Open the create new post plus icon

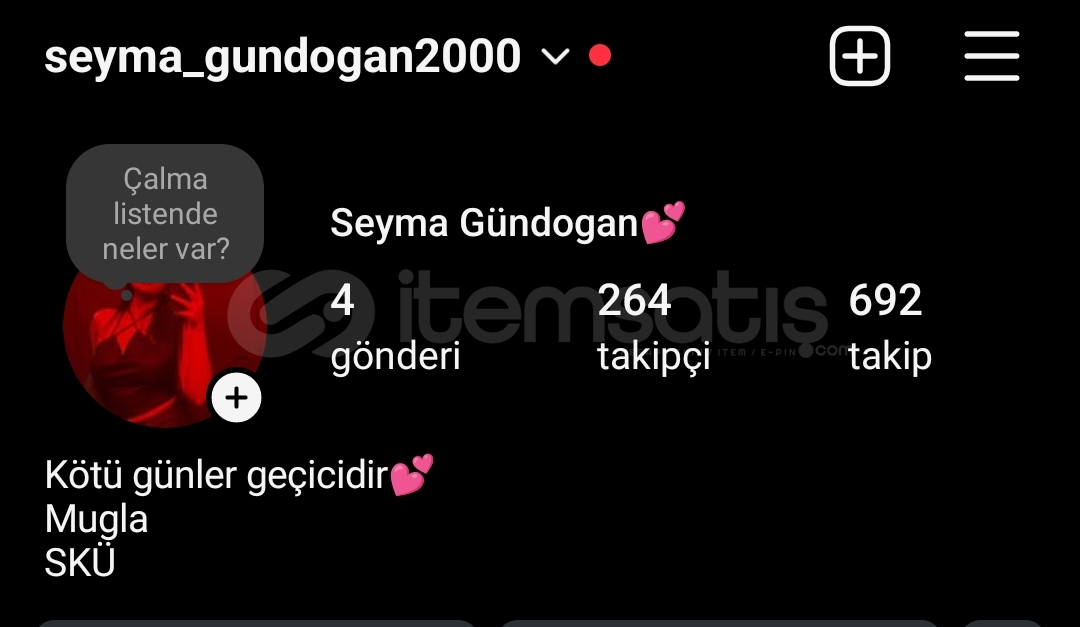pyautogui.click(x=859, y=57)
